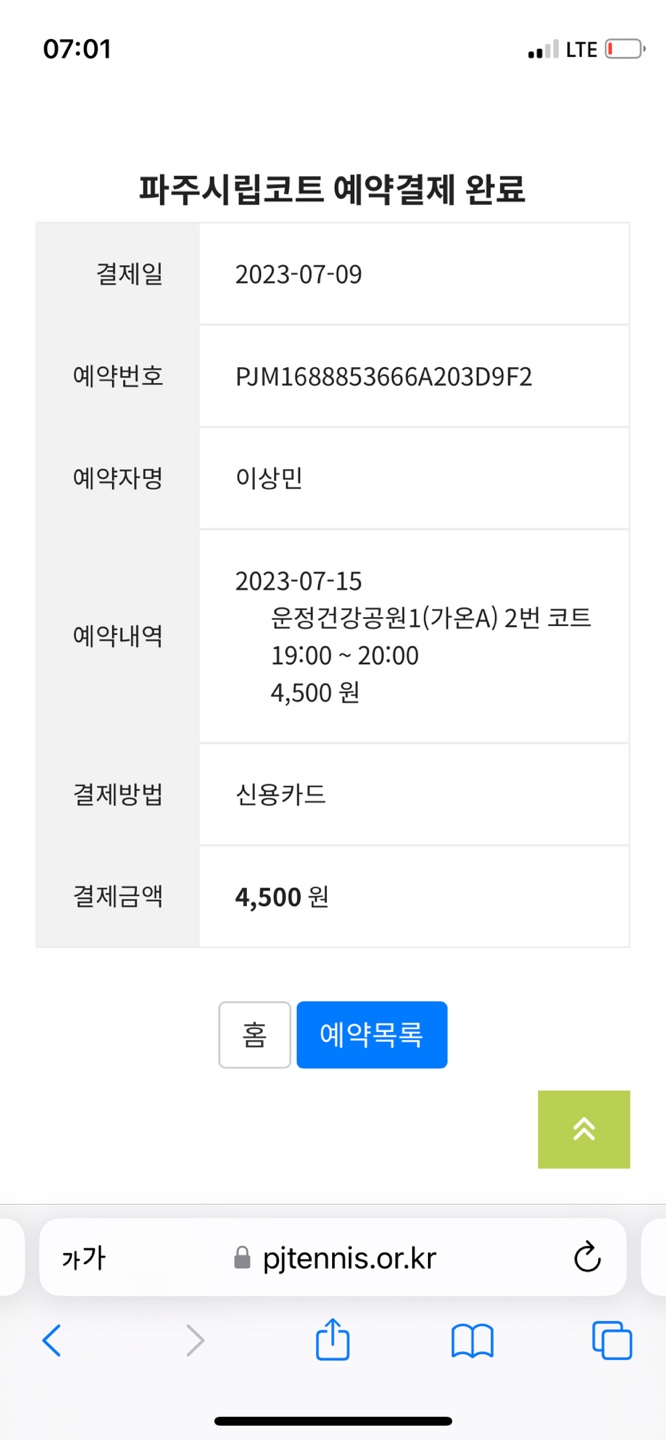The height and width of the screenshot is (1440, 666).
Task: Tap the 홈 button
Action: click(255, 1035)
